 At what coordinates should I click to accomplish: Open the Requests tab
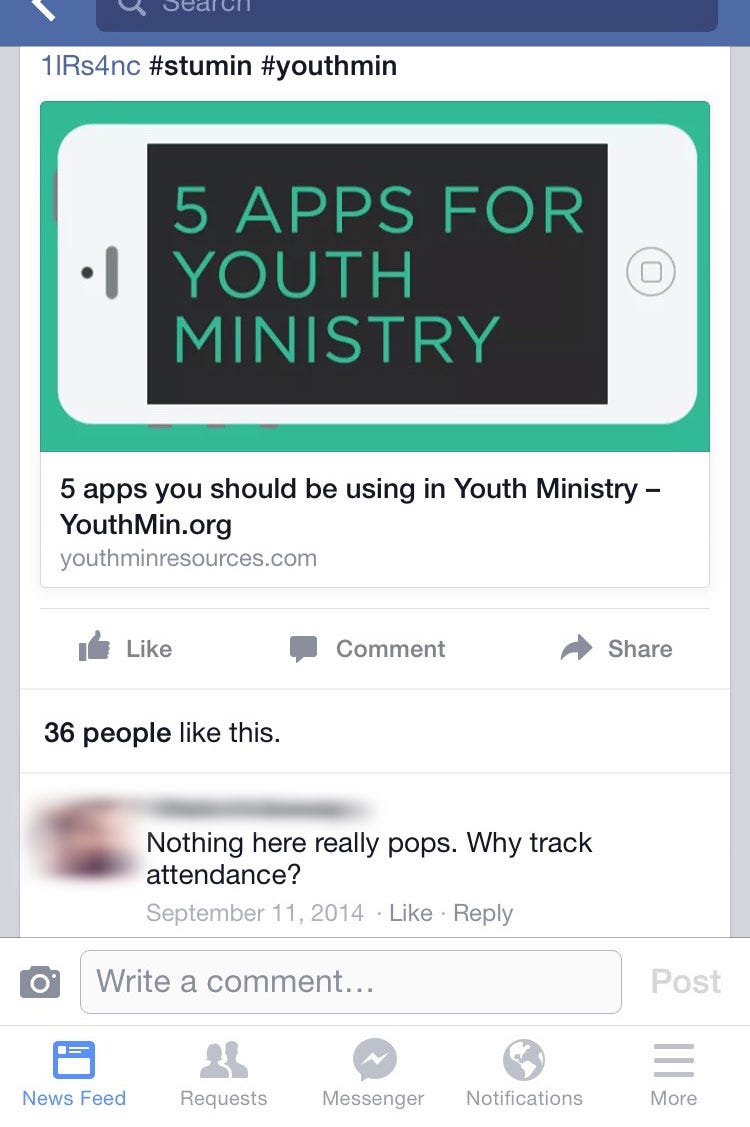coord(223,1074)
